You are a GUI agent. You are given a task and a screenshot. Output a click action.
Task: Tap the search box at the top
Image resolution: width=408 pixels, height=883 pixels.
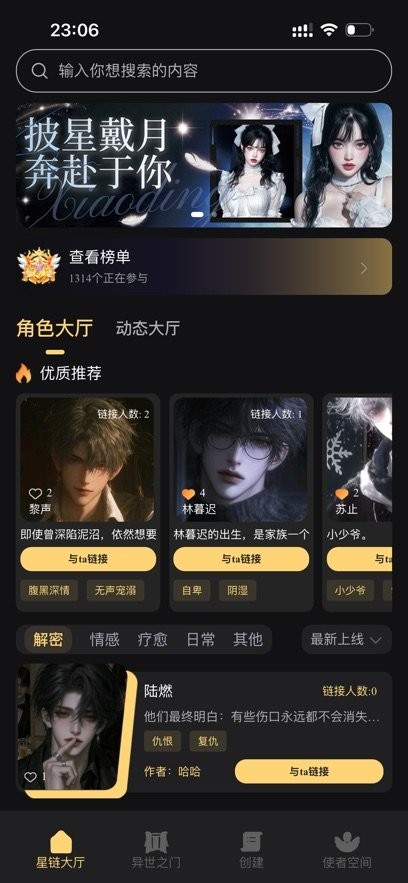pyautogui.click(x=204, y=71)
